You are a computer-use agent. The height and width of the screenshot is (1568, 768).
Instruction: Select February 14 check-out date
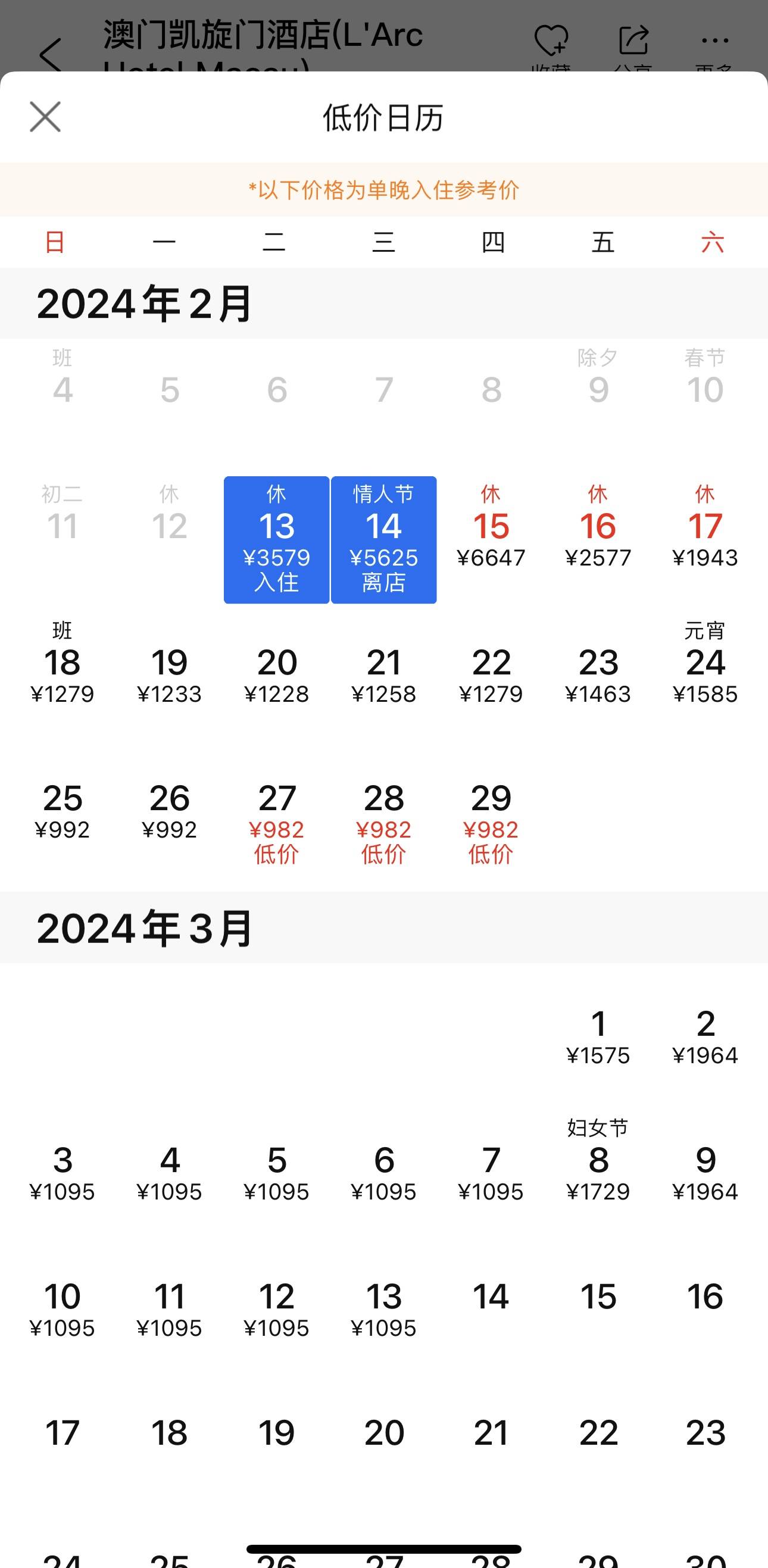pyautogui.click(x=383, y=539)
